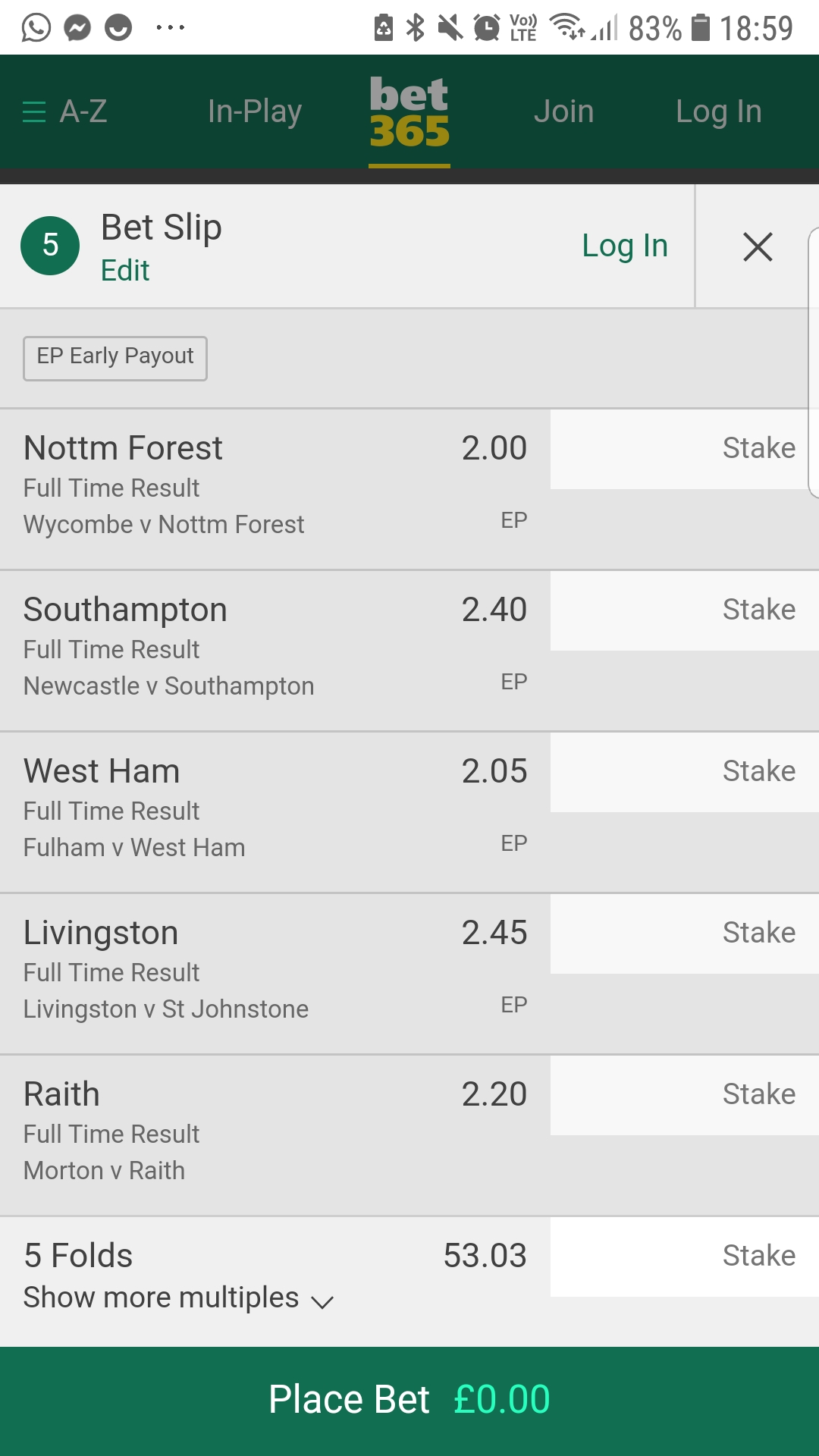This screenshot has height=1456, width=819.
Task: Enter stake for the 5 Folds multiple
Action: coord(682,1257)
